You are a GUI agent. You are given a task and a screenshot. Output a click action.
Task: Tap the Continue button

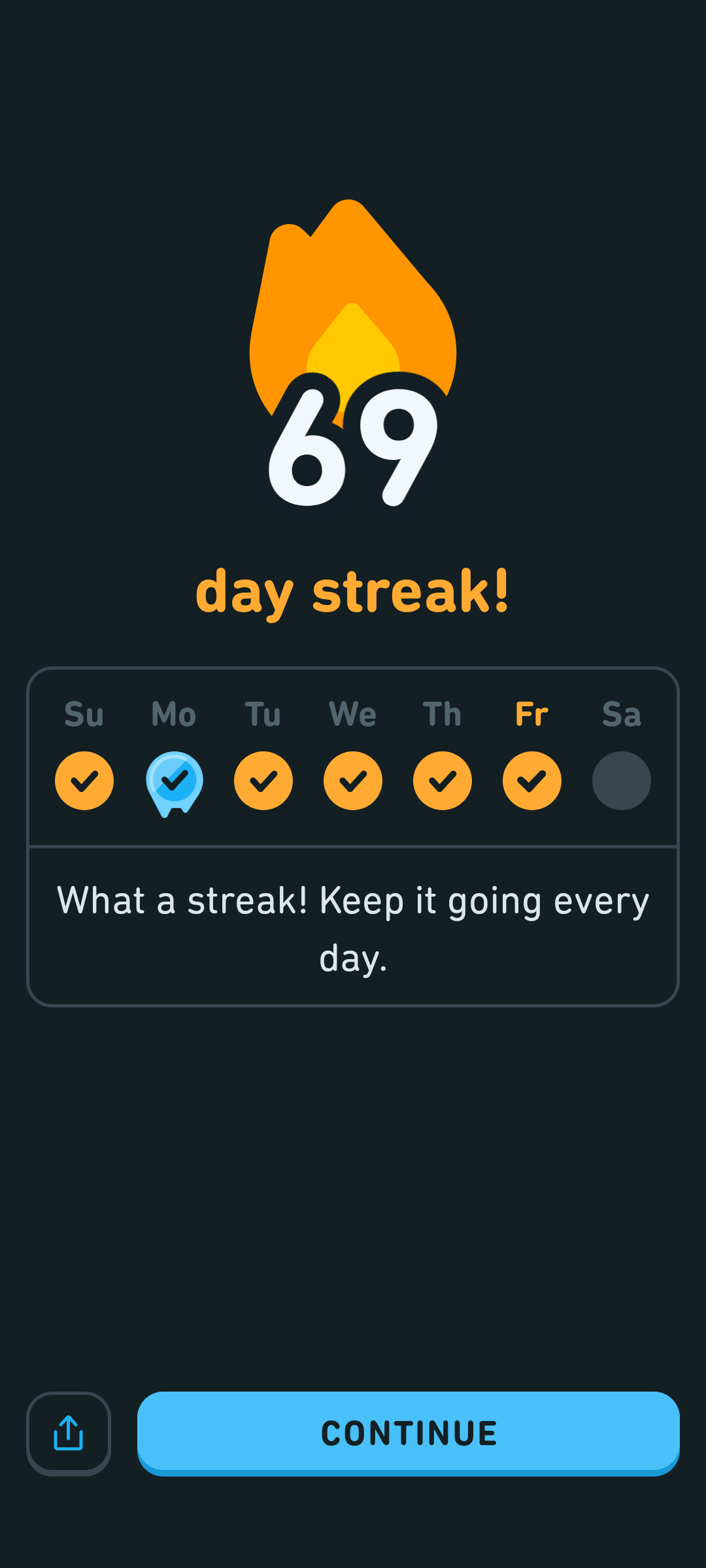[x=408, y=1432]
